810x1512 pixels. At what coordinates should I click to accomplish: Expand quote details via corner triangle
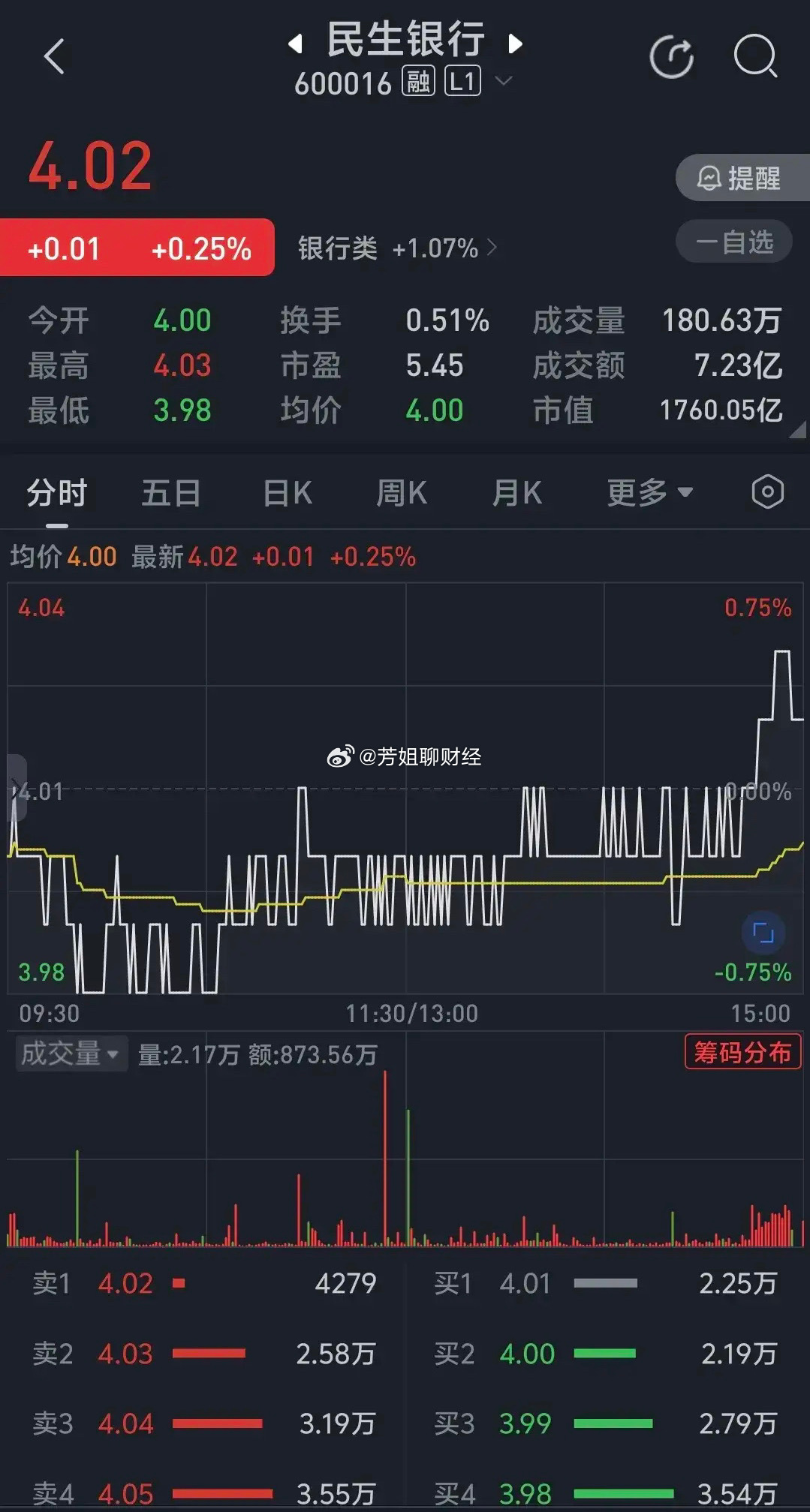tap(798, 429)
